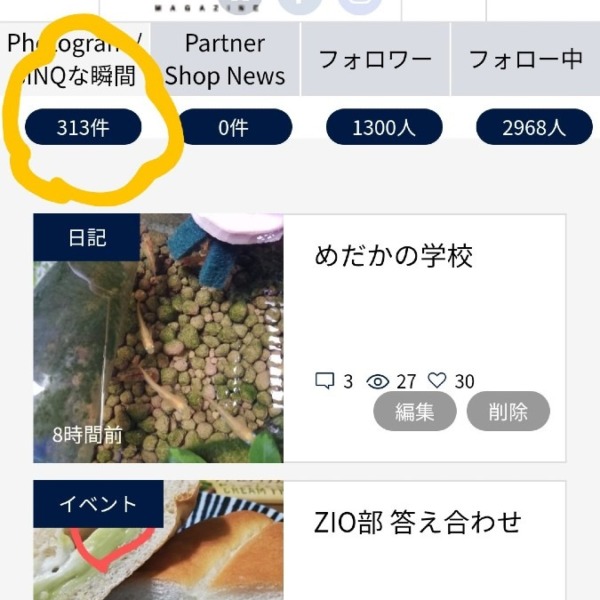Delete the めだかの学校 post

tap(508, 411)
